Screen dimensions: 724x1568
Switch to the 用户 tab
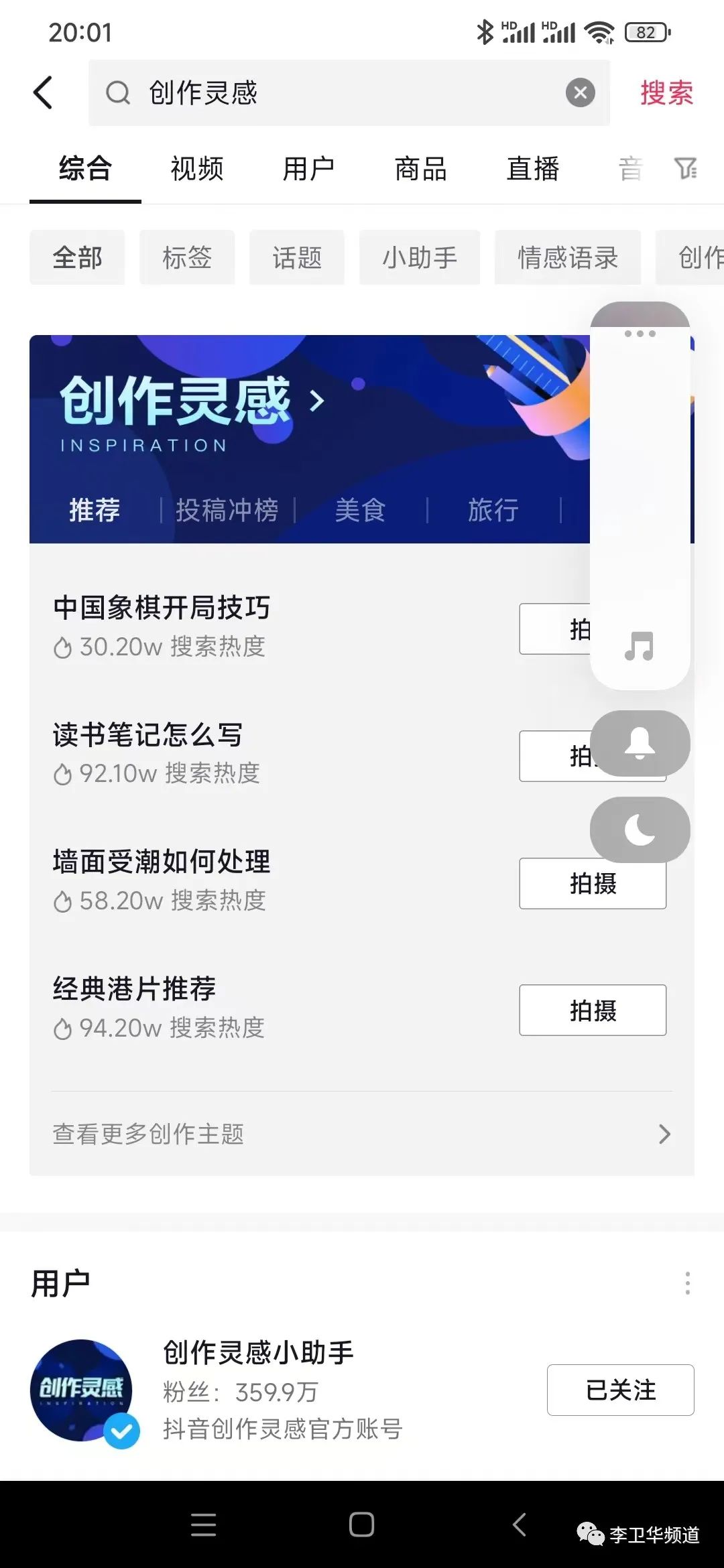308,169
